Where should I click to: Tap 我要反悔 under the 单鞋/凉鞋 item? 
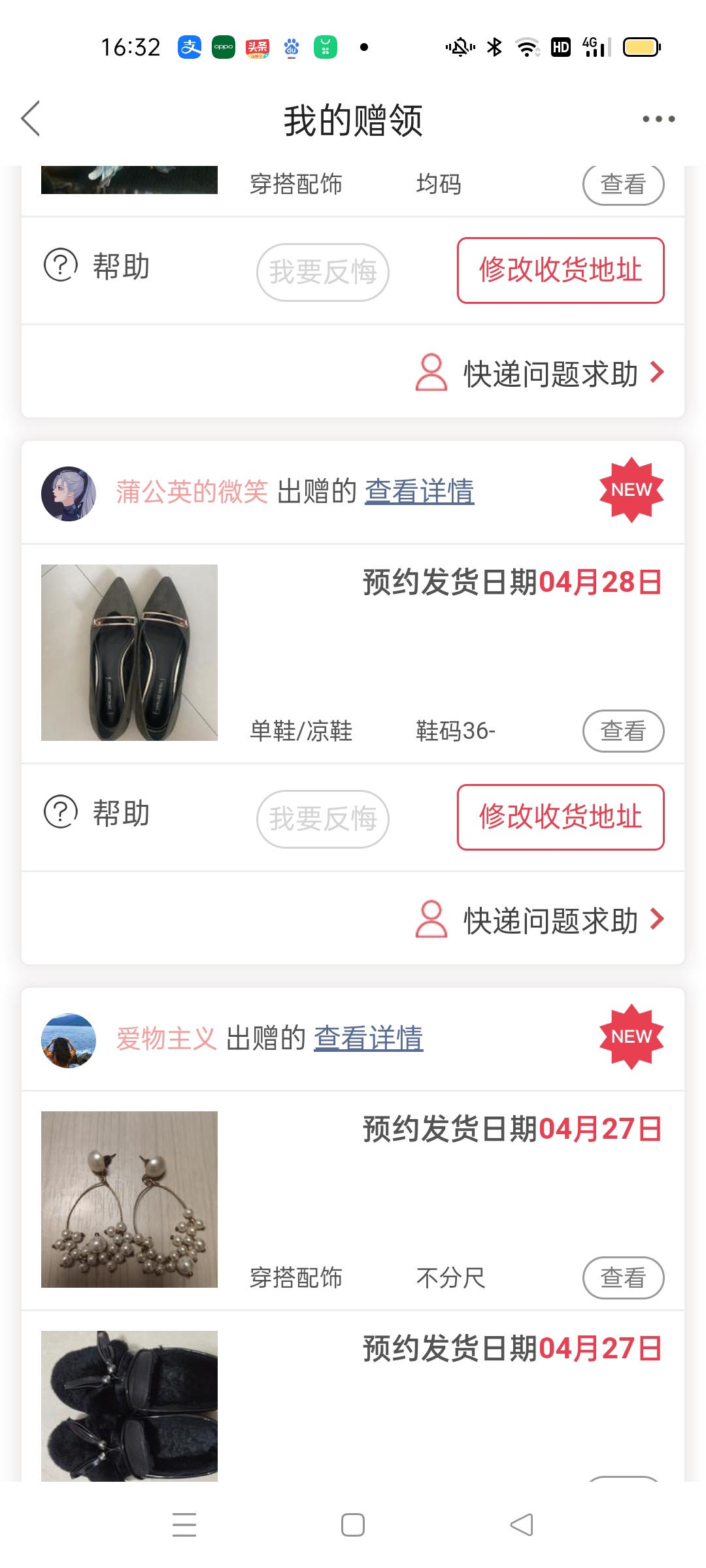click(x=323, y=819)
